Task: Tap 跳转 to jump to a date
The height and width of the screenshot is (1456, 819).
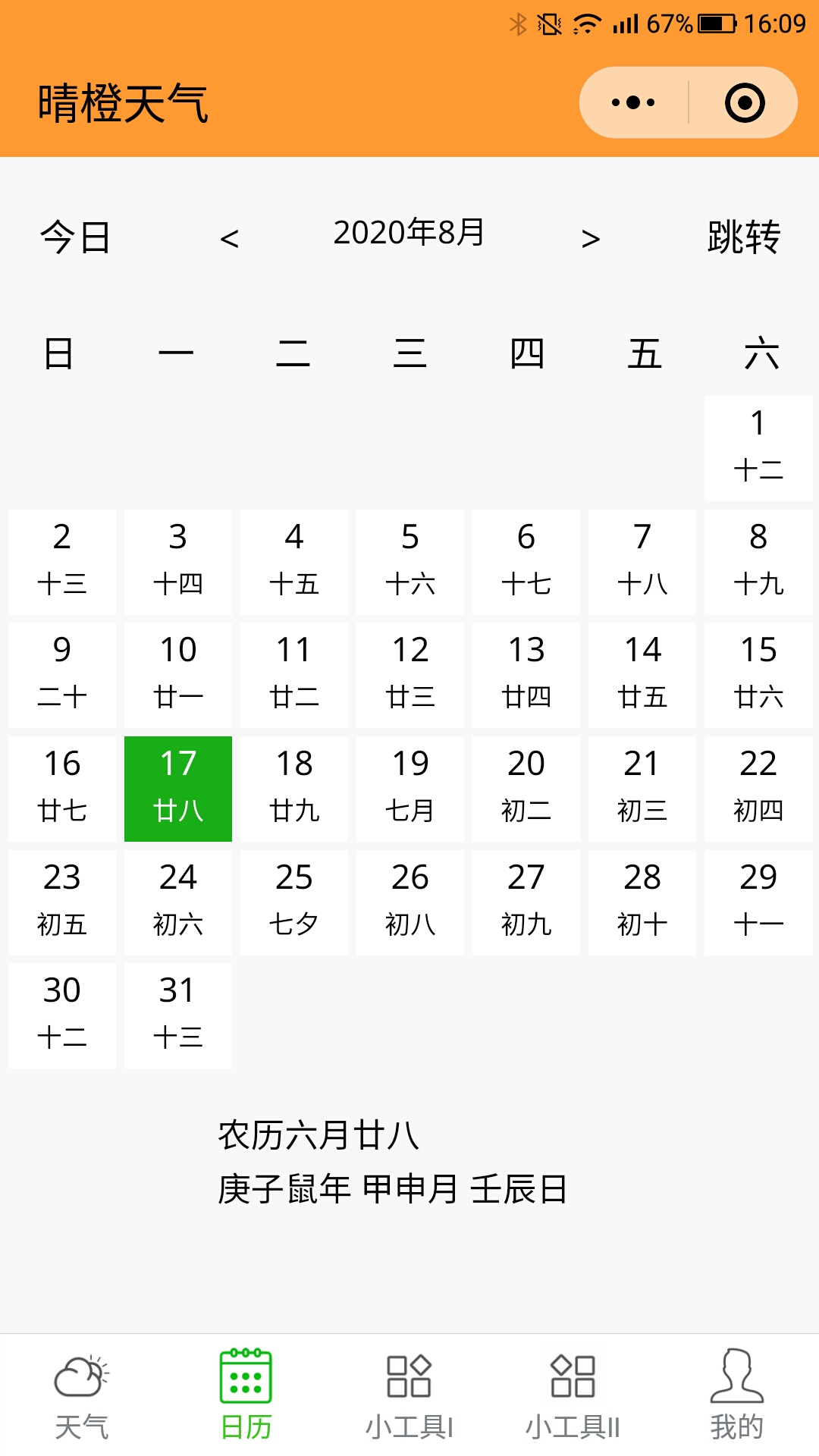Action: [744, 237]
